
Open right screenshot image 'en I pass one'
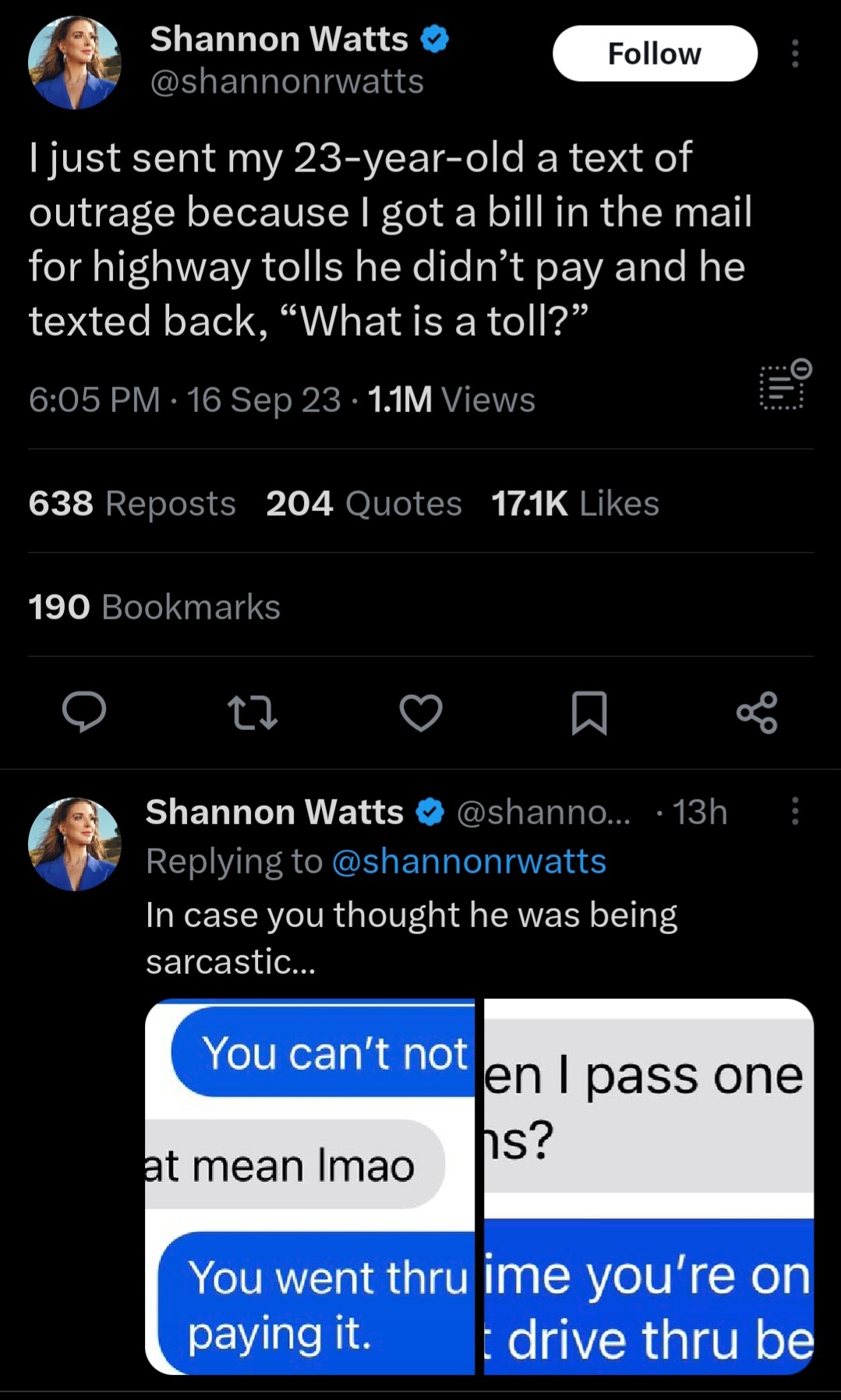(x=649, y=1187)
